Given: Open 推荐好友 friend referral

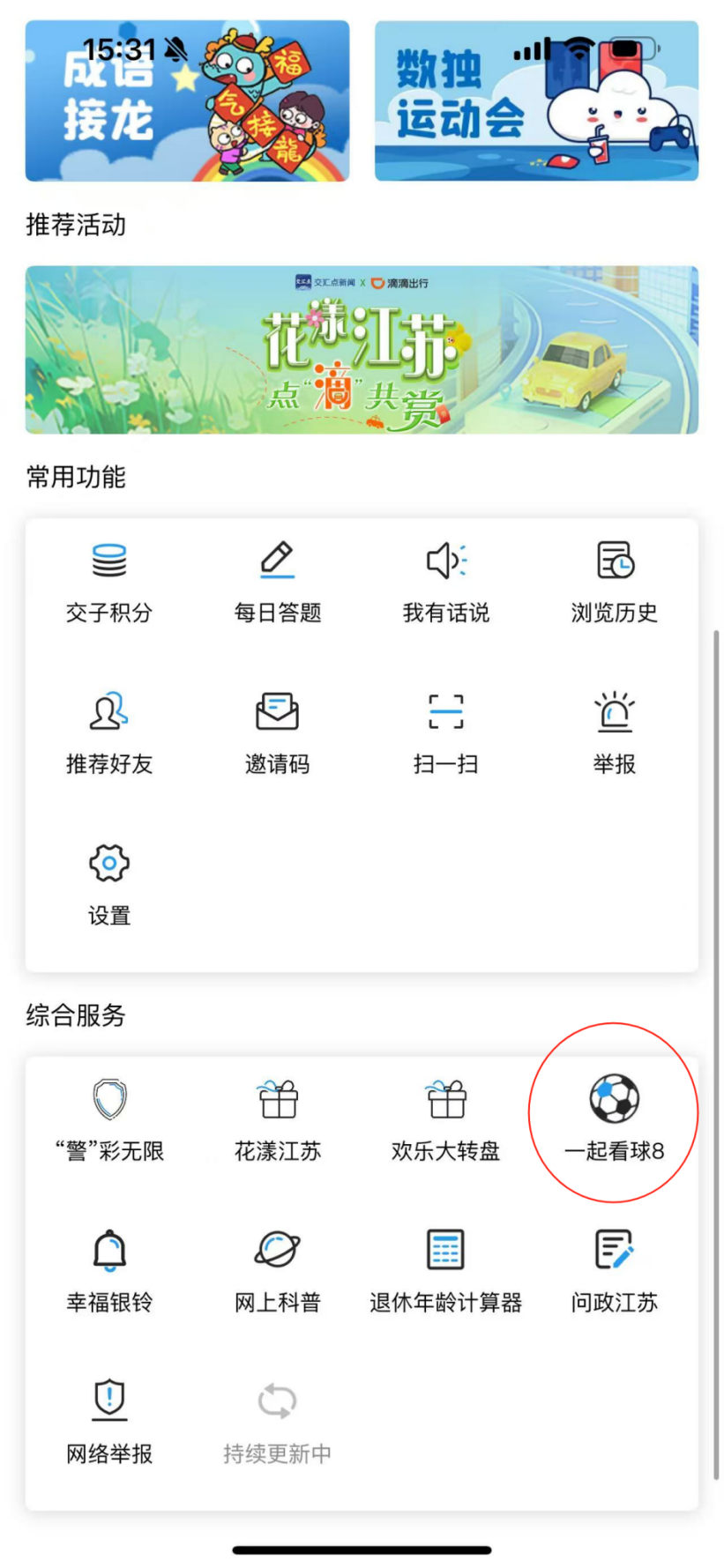Looking at the screenshot, I should tap(109, 732).
